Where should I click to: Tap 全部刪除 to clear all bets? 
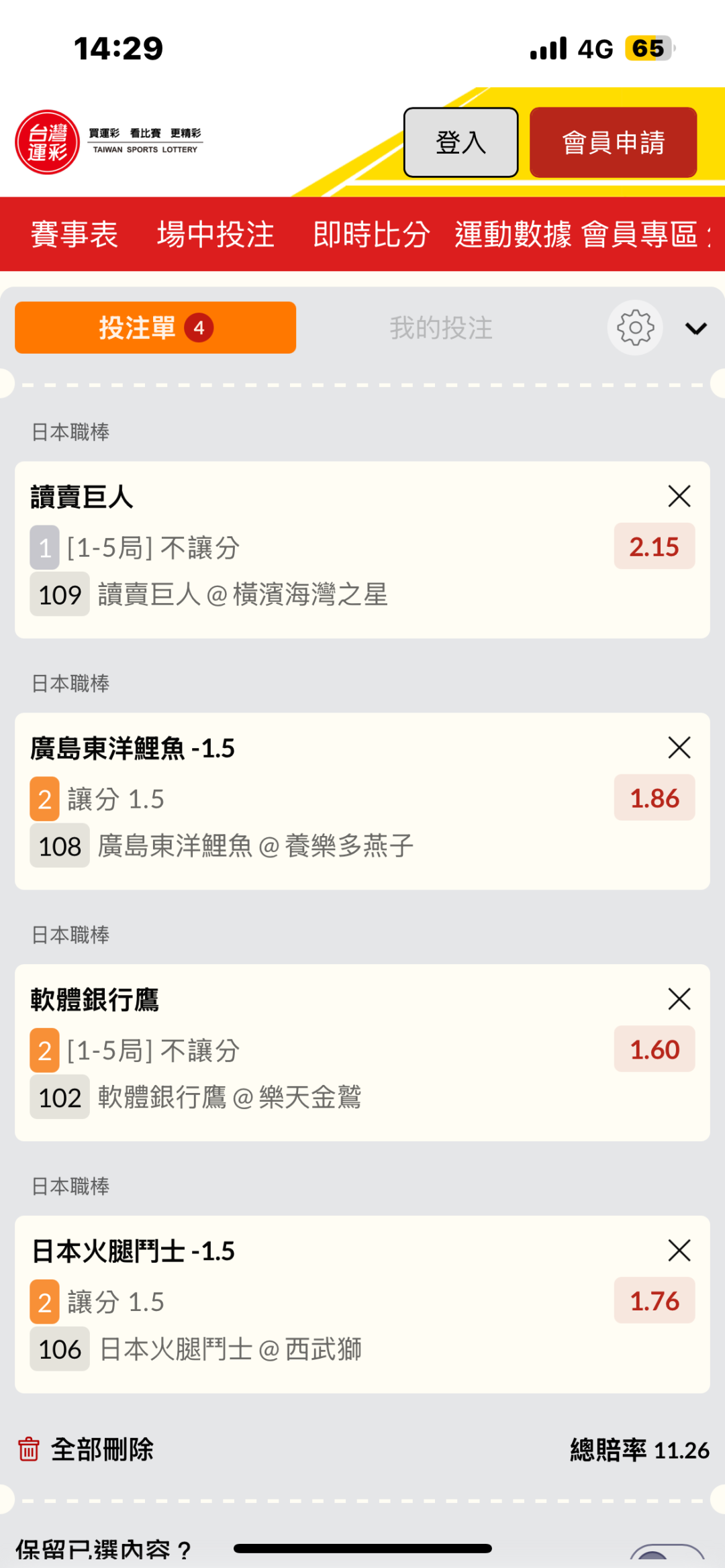point(86,1449)
